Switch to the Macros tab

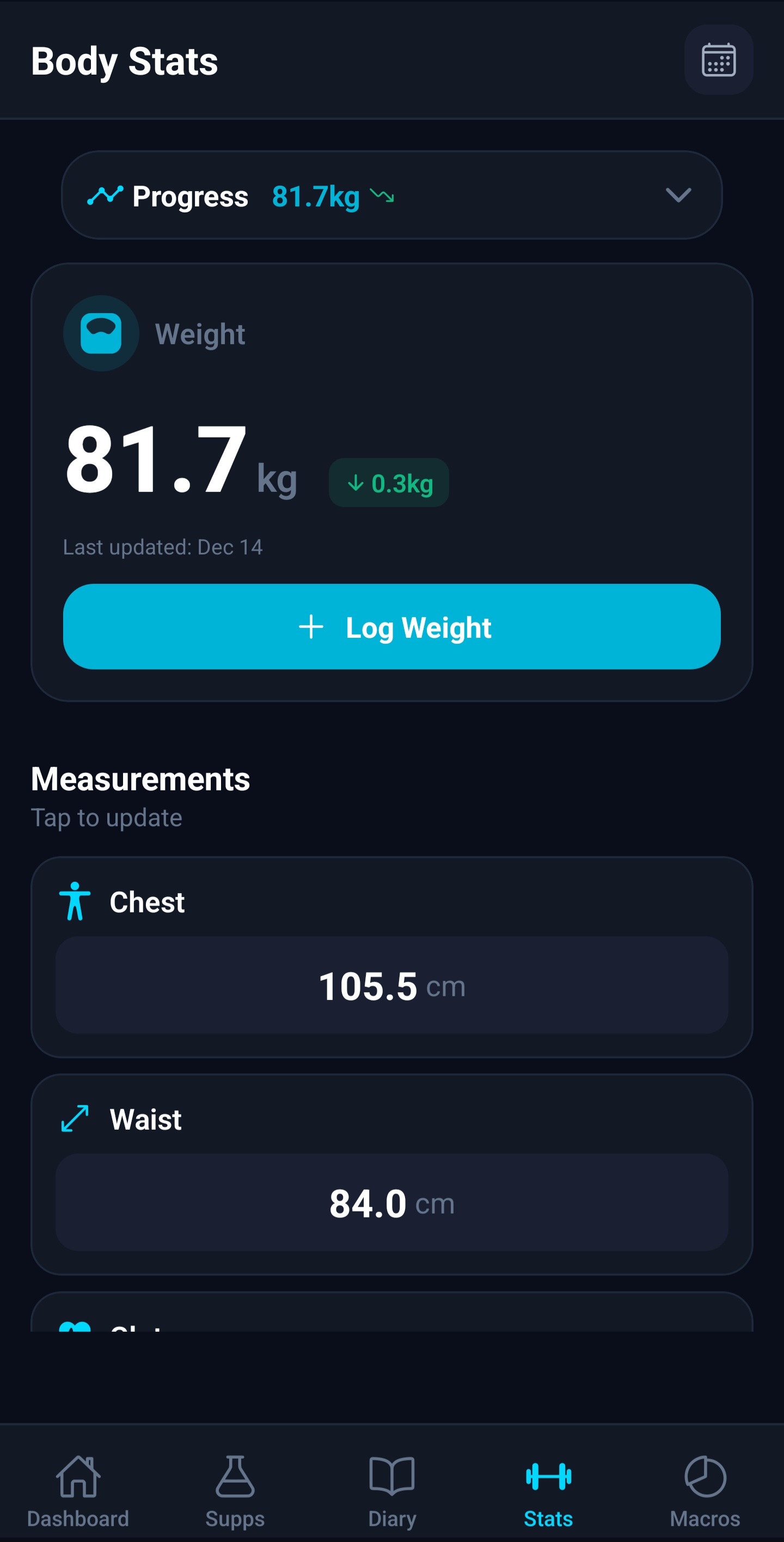click(x=706, y=1490)
